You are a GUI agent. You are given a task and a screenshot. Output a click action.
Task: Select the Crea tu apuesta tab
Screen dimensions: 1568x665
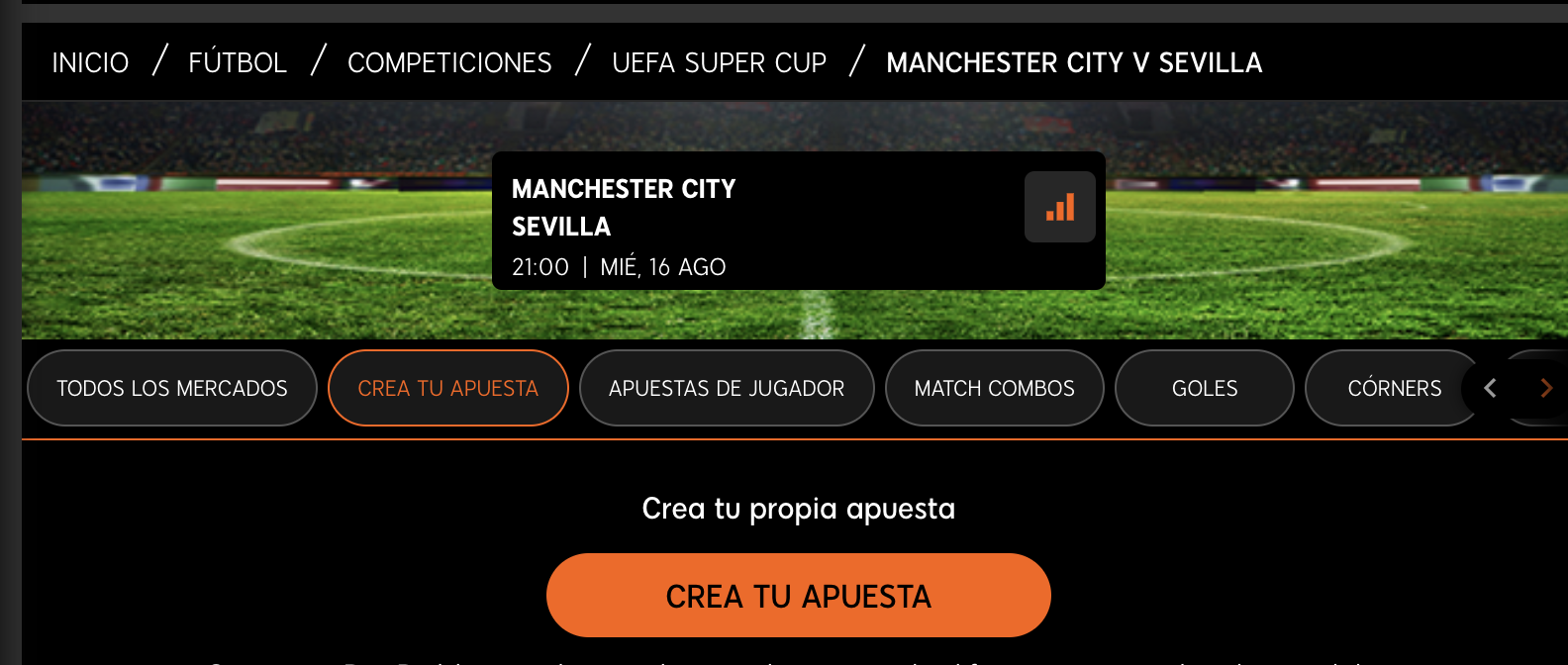click(x=447, y=388)
